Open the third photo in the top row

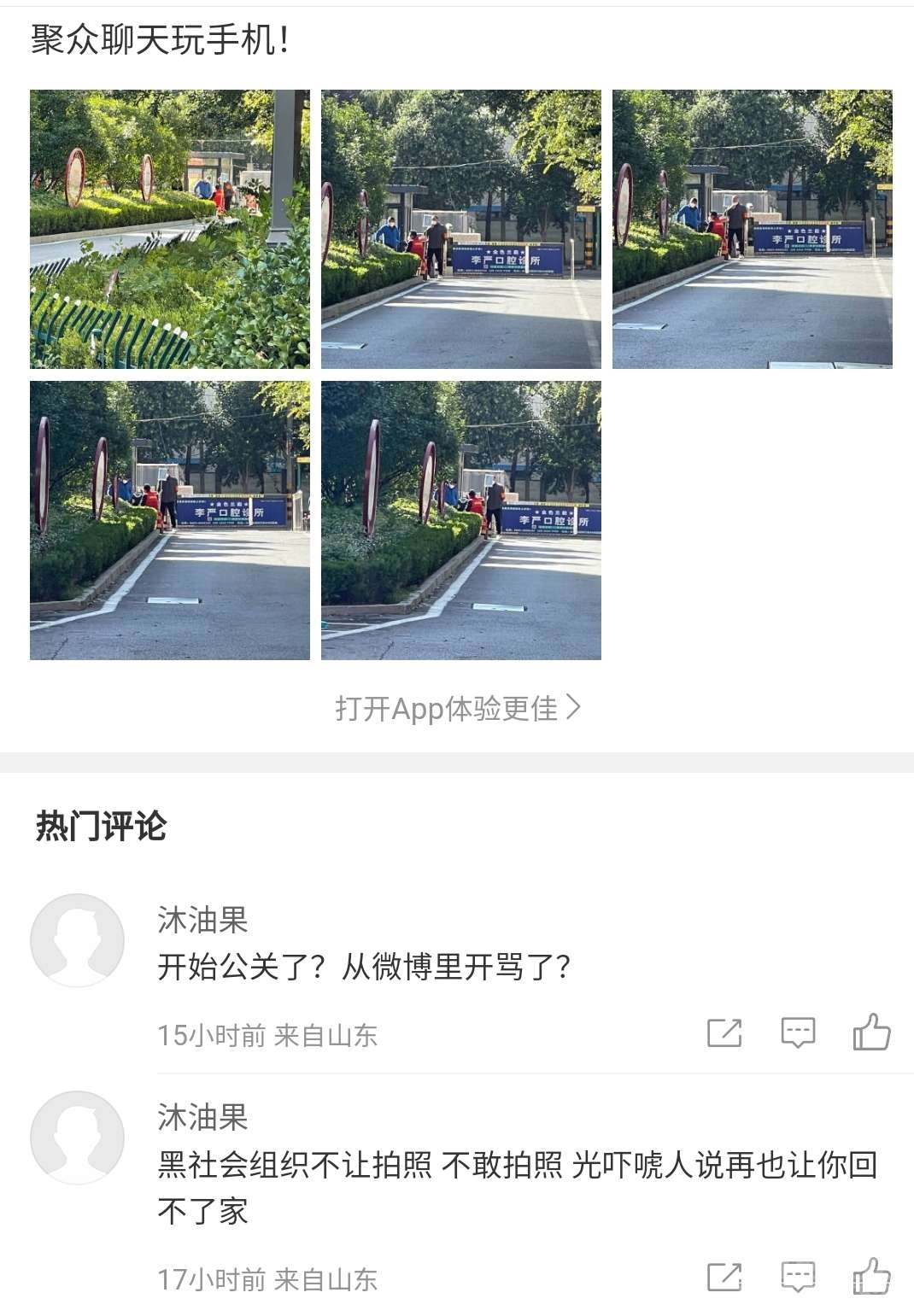tap(752, 229)
